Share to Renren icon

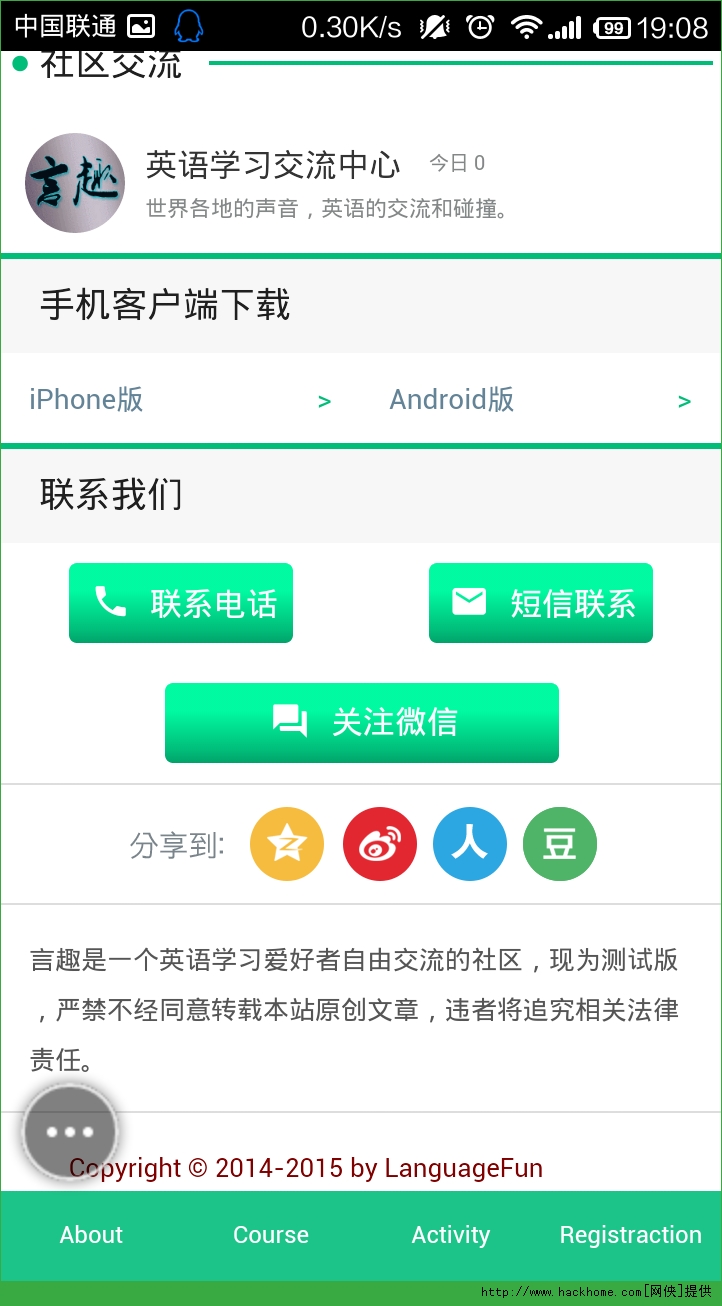point(469,845)
